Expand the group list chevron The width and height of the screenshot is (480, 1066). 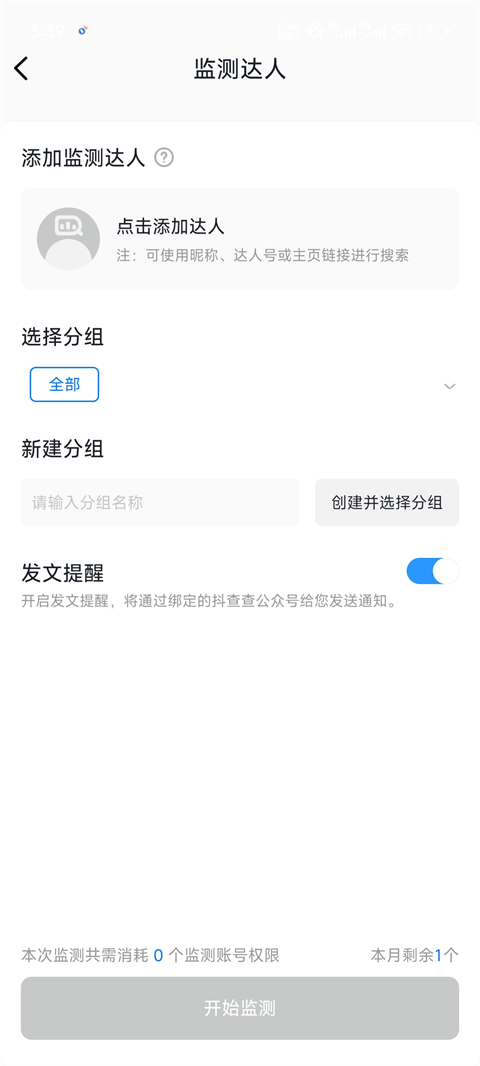pyautogui.click(x=449, y=386)
